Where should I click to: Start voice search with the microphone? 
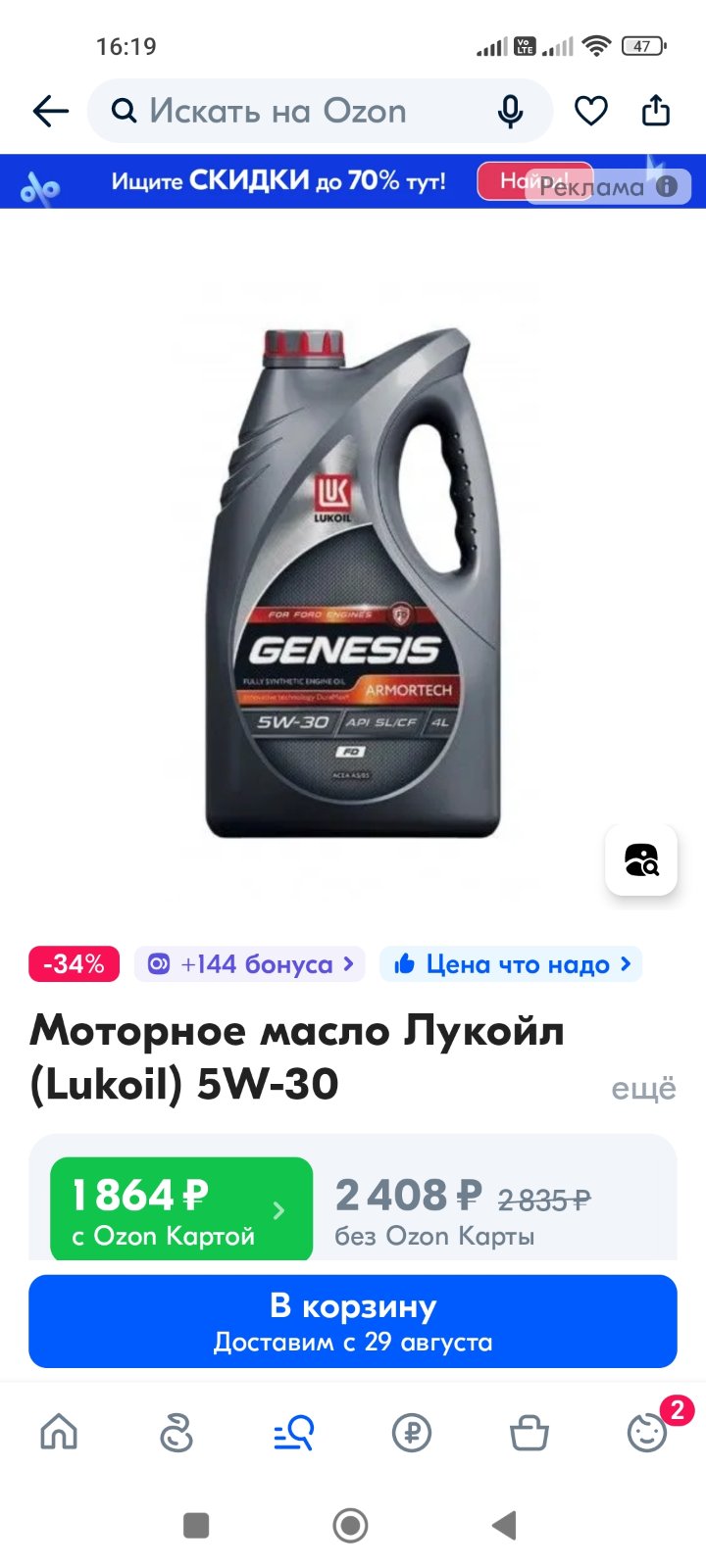(x=510, y=112)
